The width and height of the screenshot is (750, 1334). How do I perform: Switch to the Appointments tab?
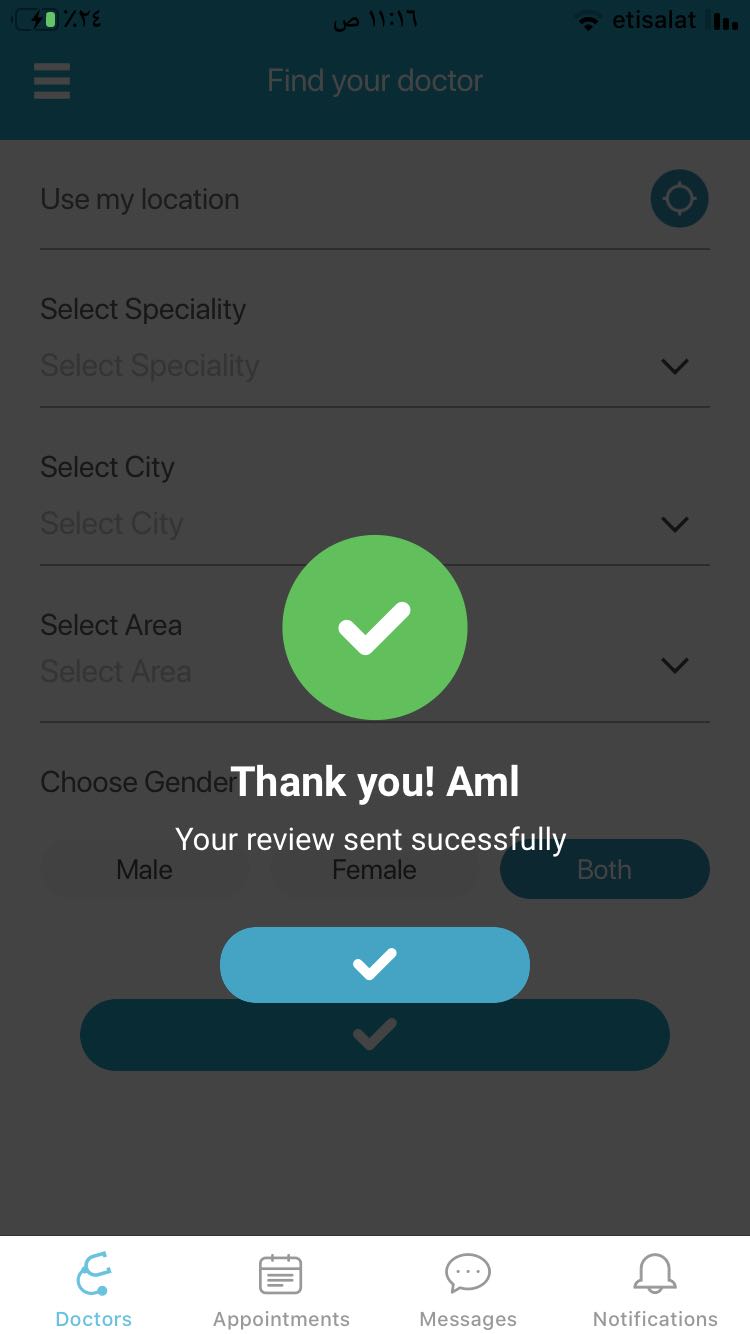click(x=281, y=1289)
